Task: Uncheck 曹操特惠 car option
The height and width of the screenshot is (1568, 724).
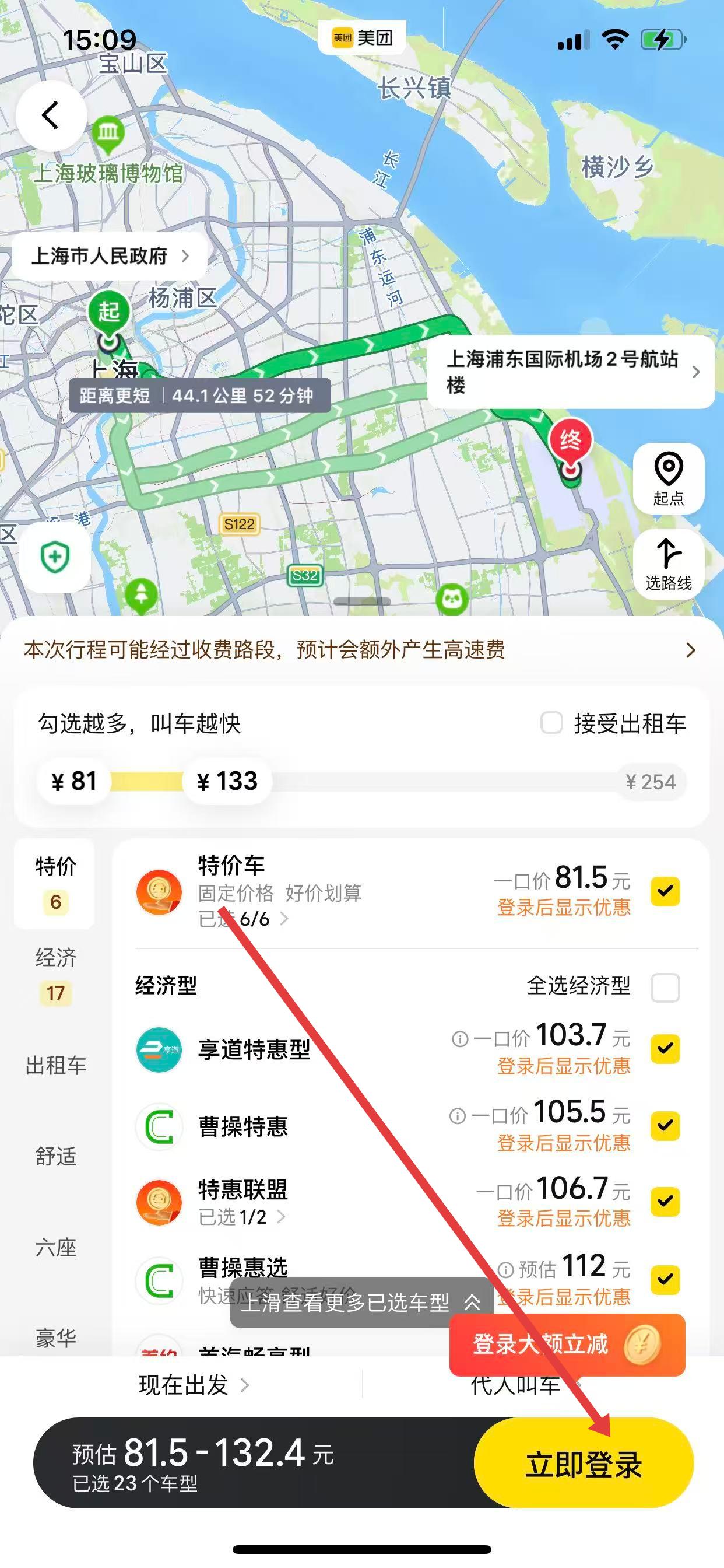Action: point(665,1125)
